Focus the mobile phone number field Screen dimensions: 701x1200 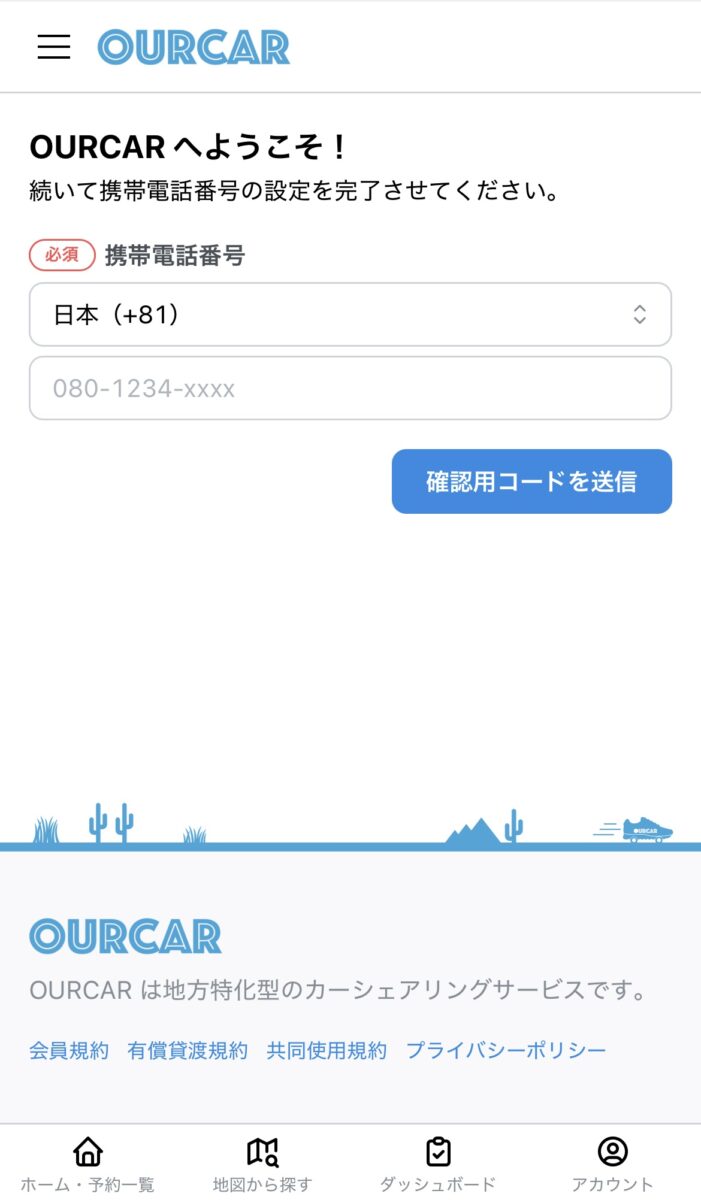click(x=350, y=388)
